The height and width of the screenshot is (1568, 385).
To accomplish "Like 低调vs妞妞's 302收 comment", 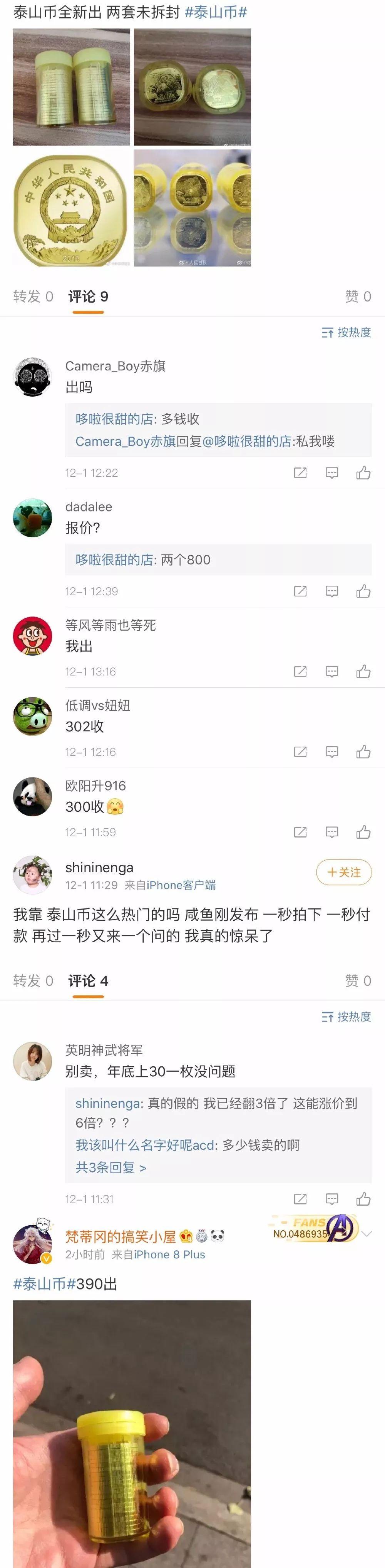I will point(363,752).
